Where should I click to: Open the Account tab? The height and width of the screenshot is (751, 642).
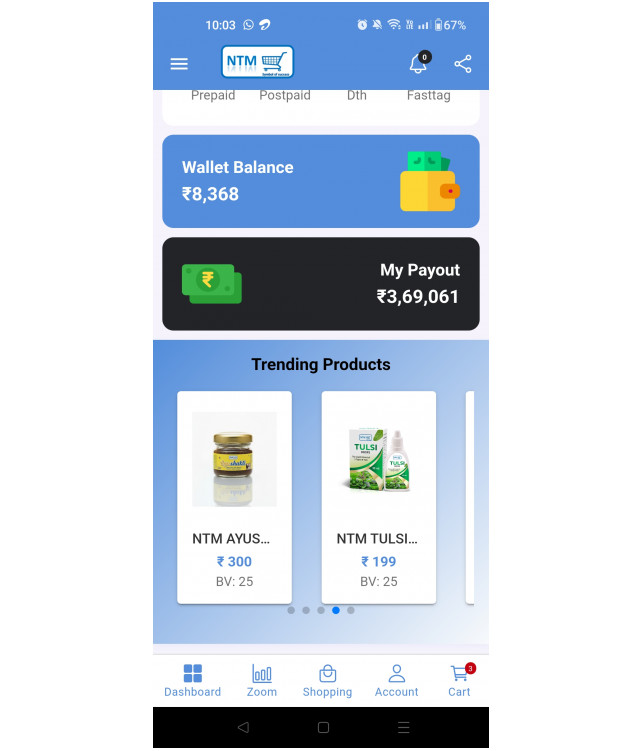[396, 680]
